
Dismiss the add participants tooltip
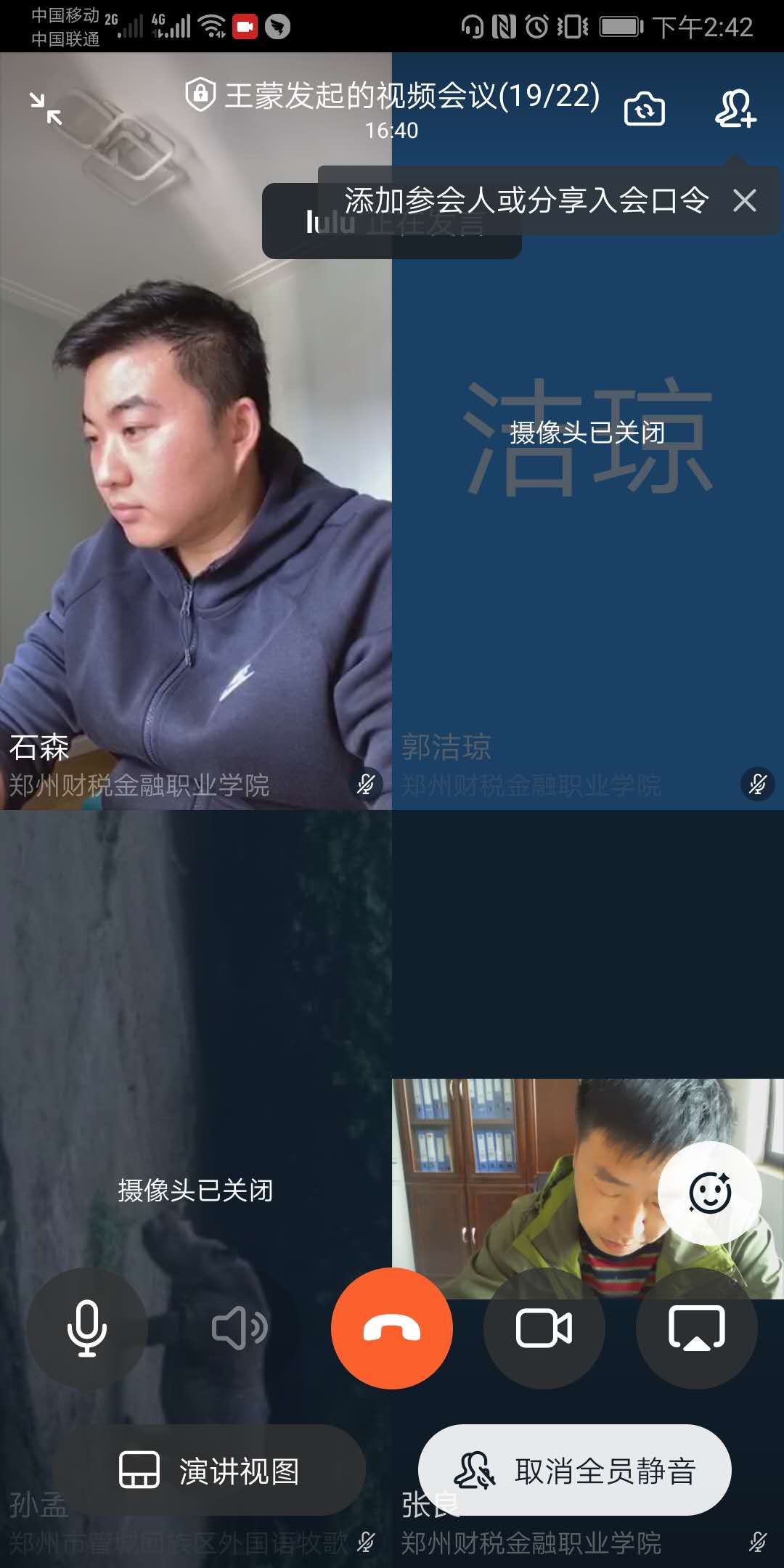pos(745,200)
